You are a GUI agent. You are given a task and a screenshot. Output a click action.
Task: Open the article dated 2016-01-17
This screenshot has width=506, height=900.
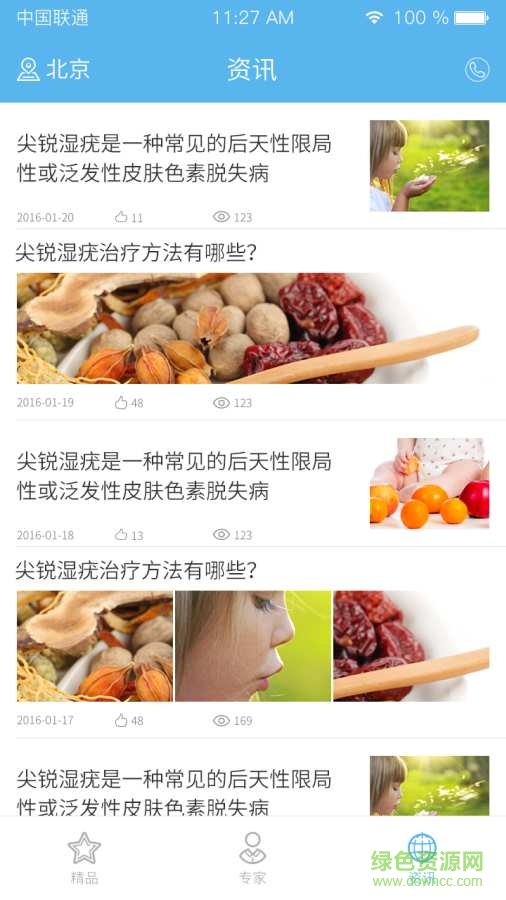[x=253, y=643]
